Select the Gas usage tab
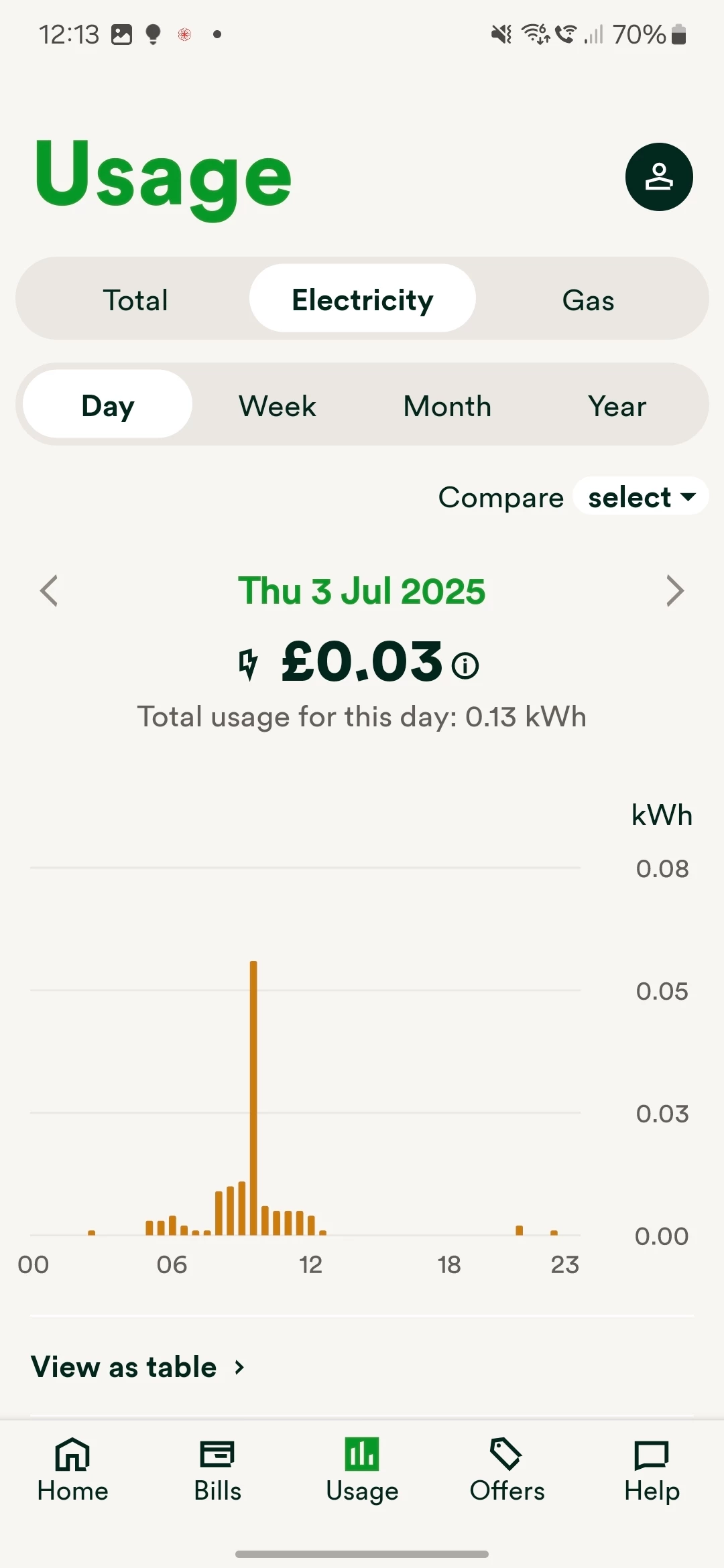 [588, 300]
